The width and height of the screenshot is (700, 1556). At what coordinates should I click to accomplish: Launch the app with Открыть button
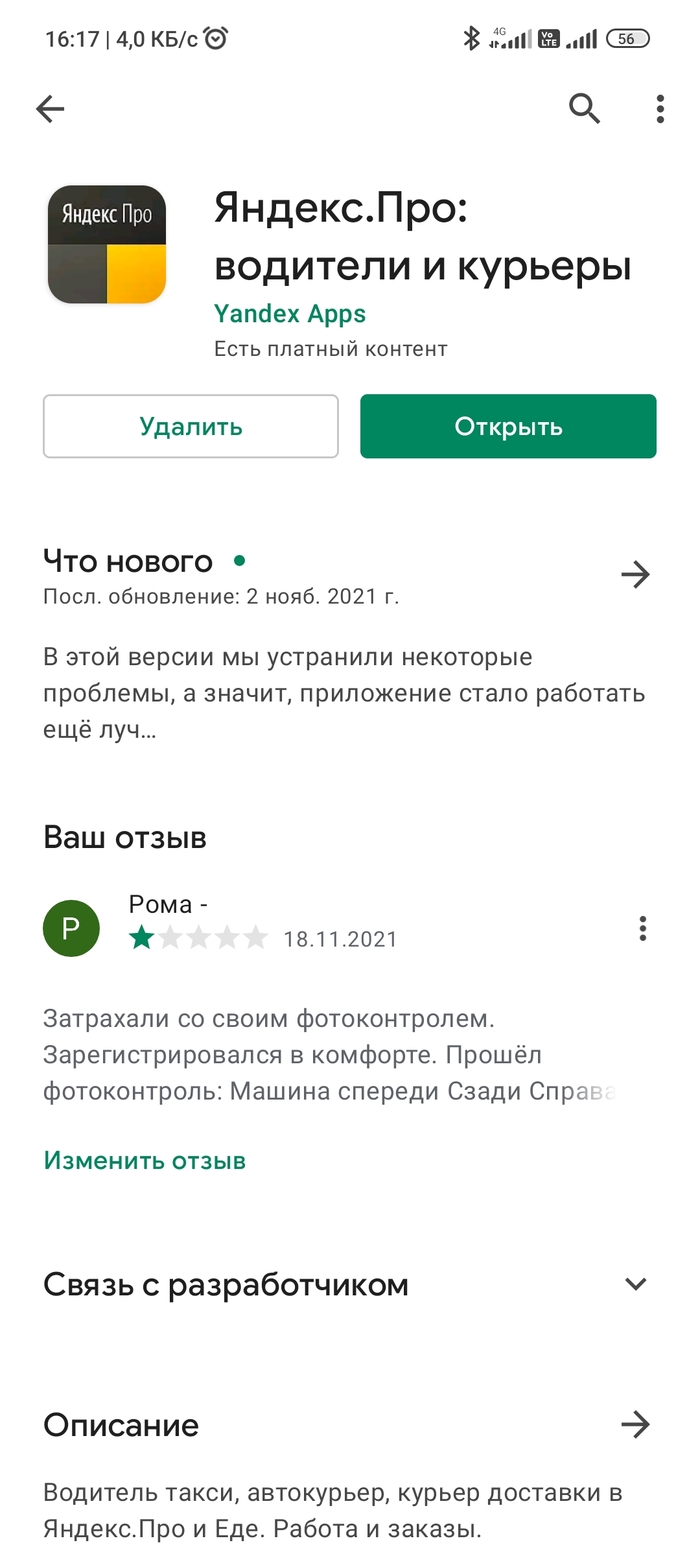tap(508, 427)
